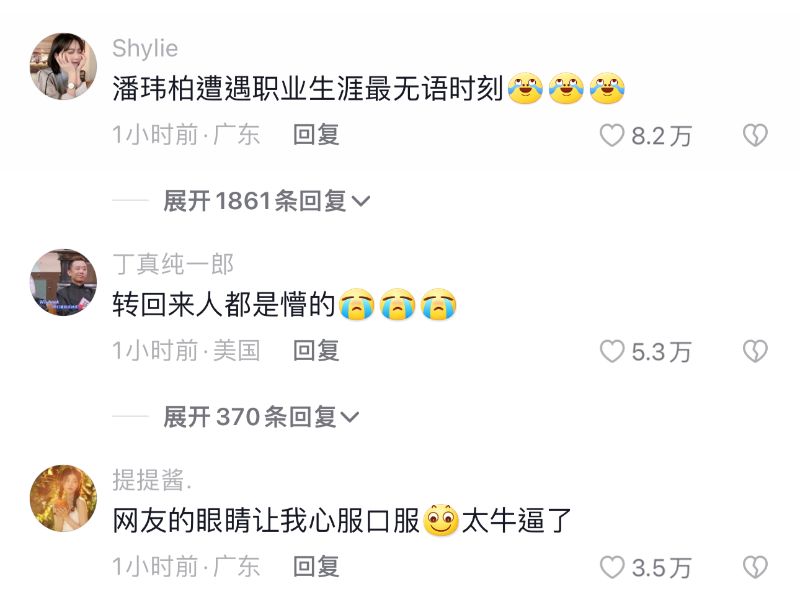
Task: Reply to 丁真纯一郎's comment
Action: [316, 351]
